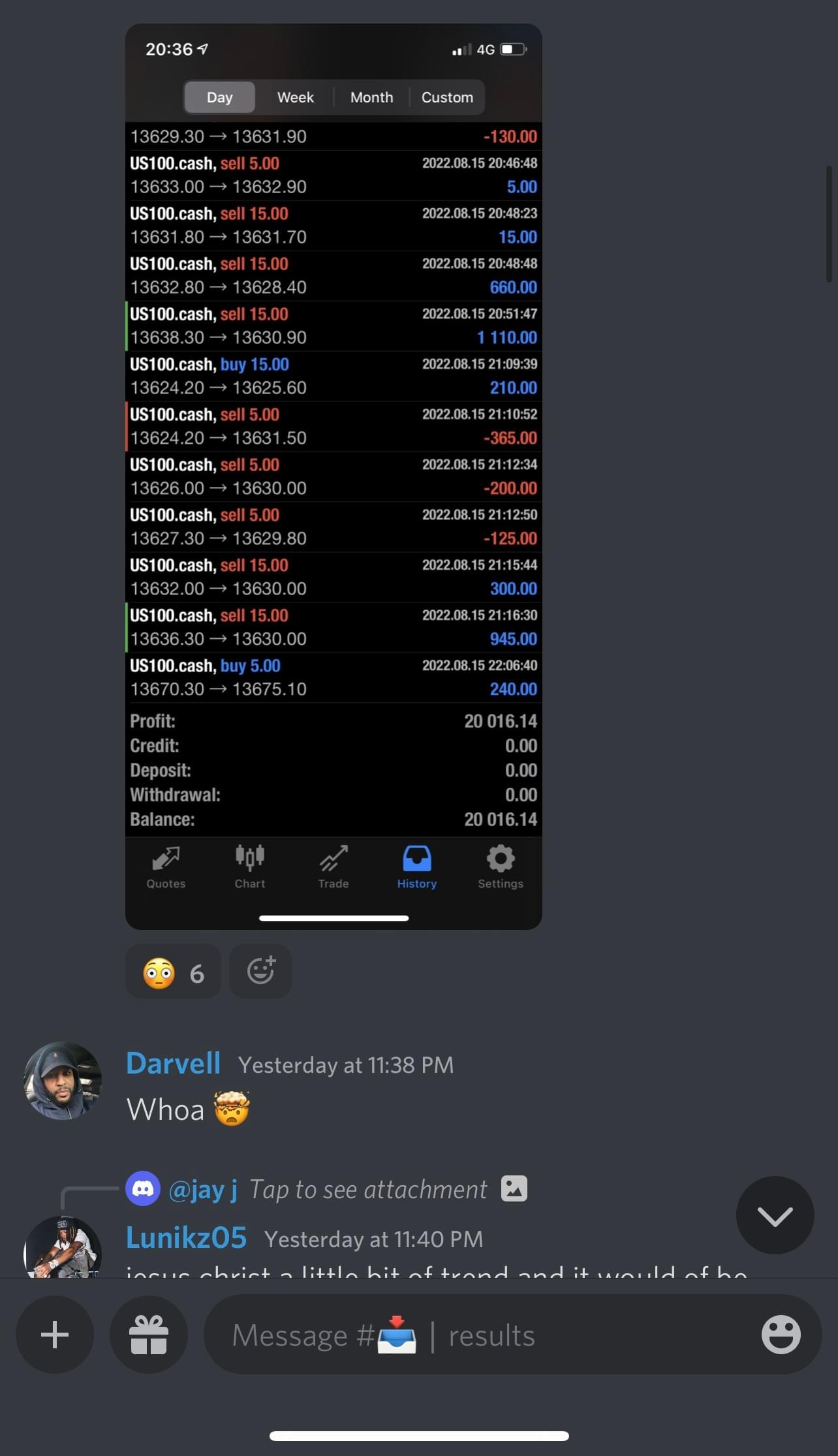Jump to the latest messages

tap(775, 1215)
